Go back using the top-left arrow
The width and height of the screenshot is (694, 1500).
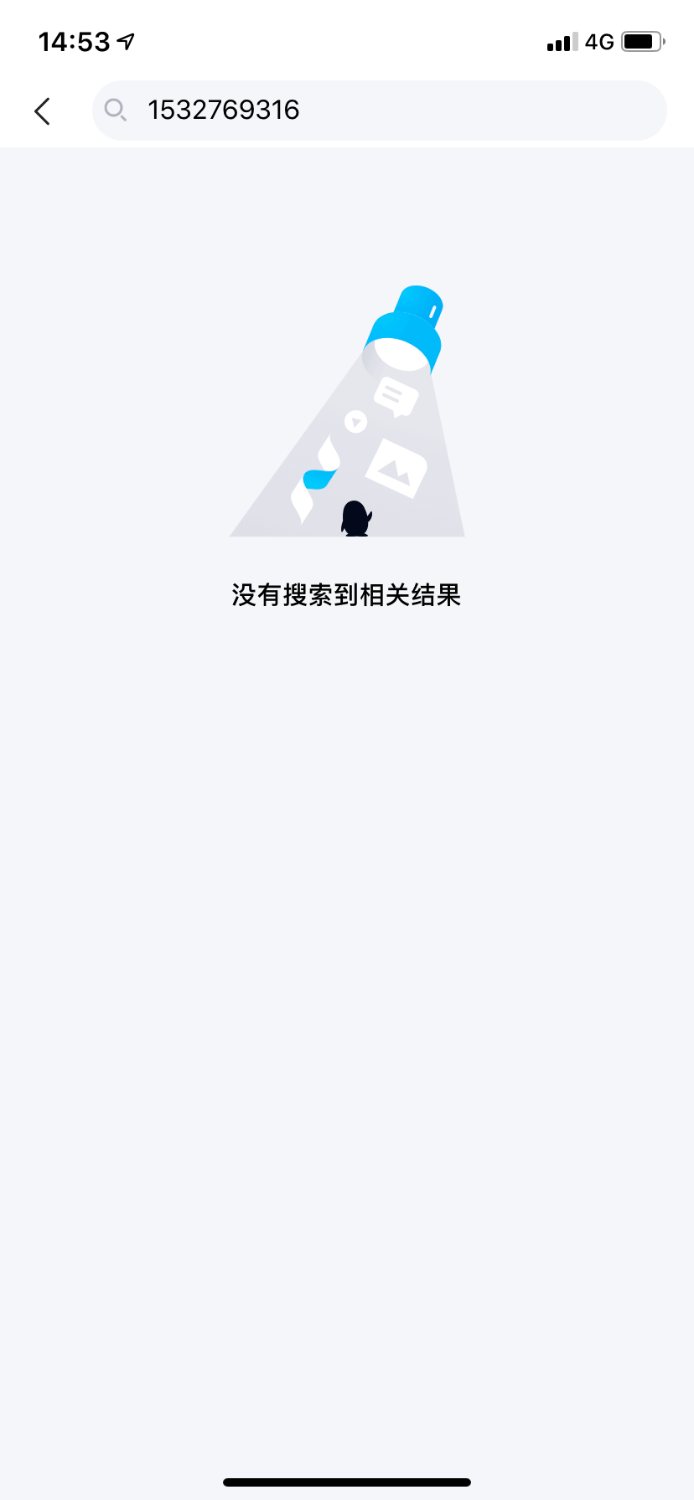click(x=42, y=111)
